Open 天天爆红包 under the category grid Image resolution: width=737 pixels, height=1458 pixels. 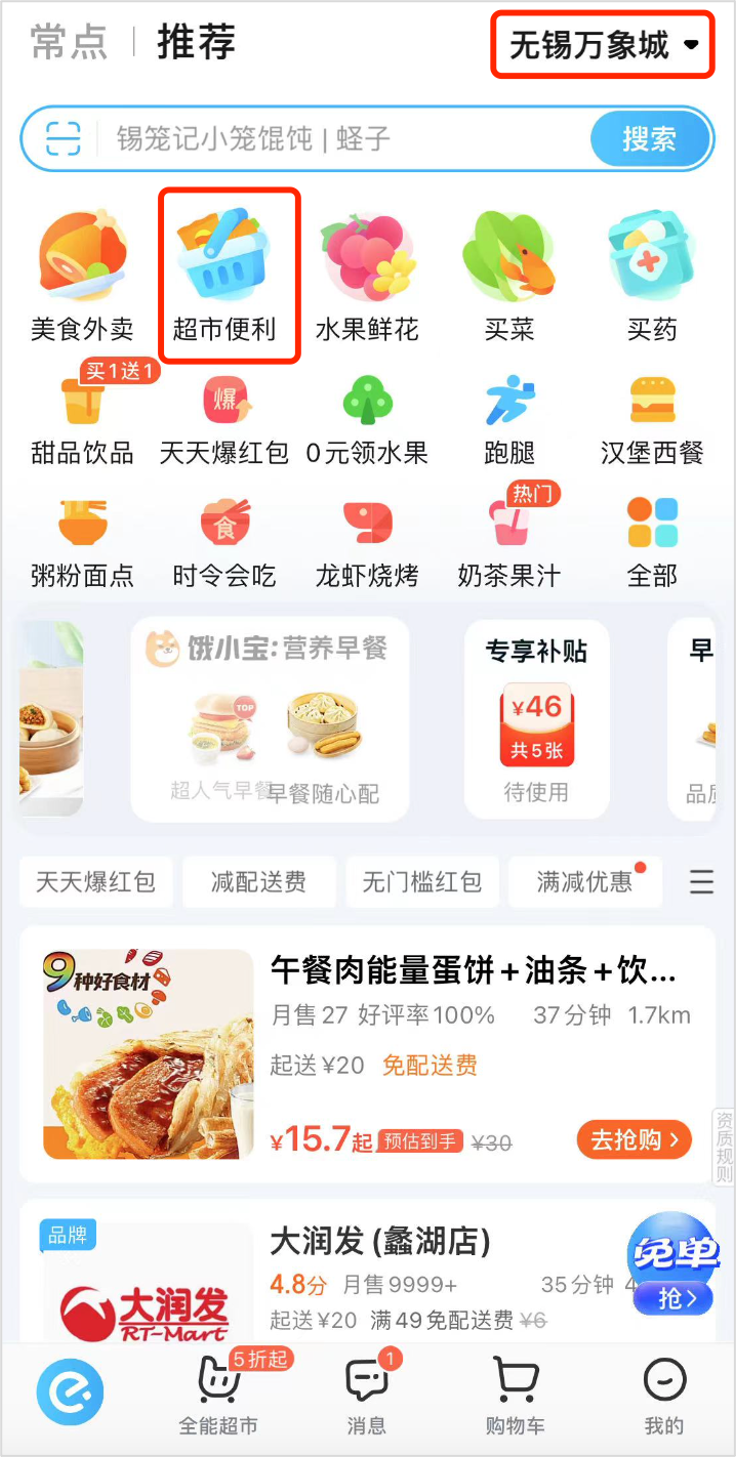[224, 421]
